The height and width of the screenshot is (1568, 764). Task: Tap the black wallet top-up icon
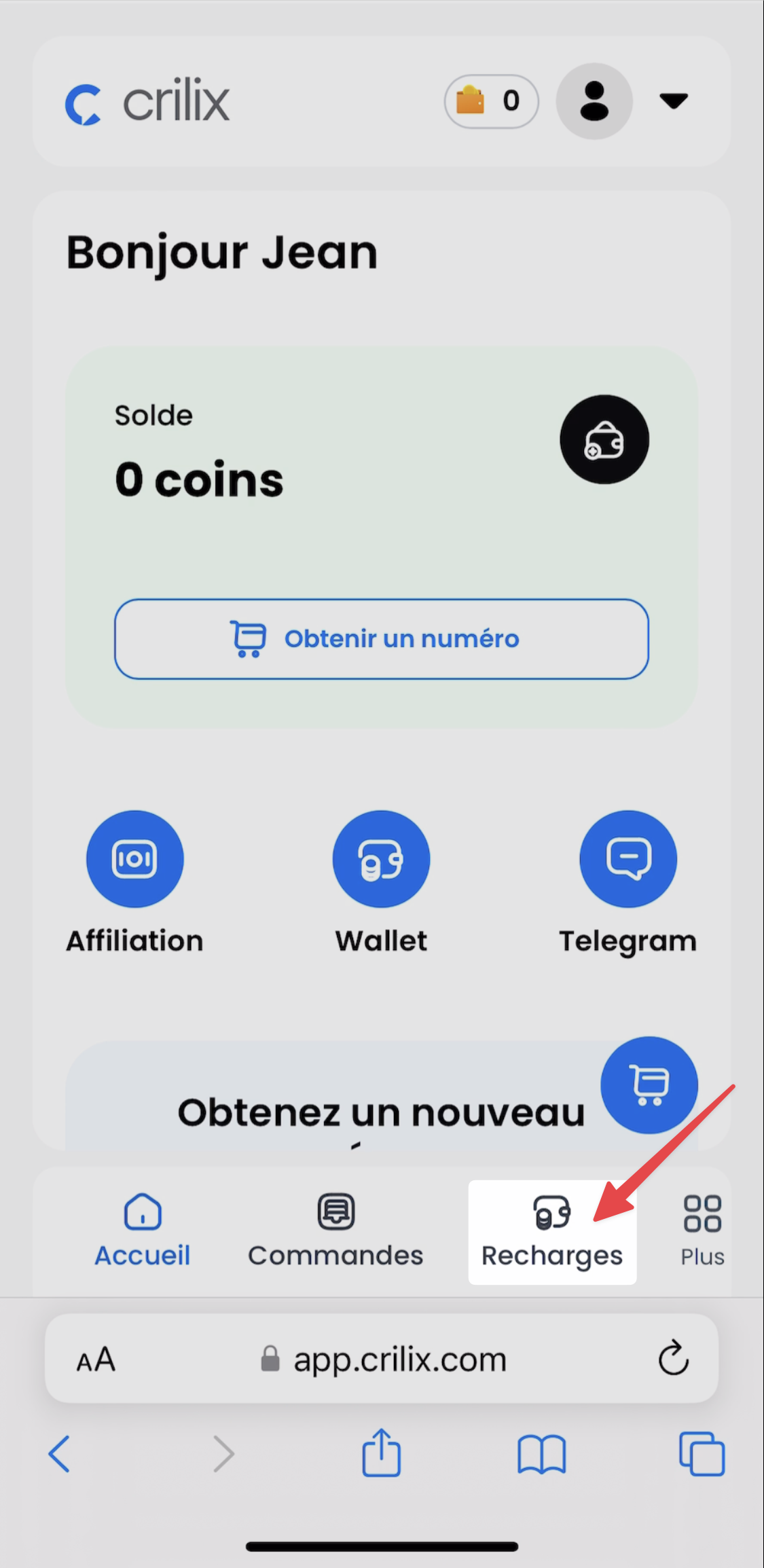[604, 439]
